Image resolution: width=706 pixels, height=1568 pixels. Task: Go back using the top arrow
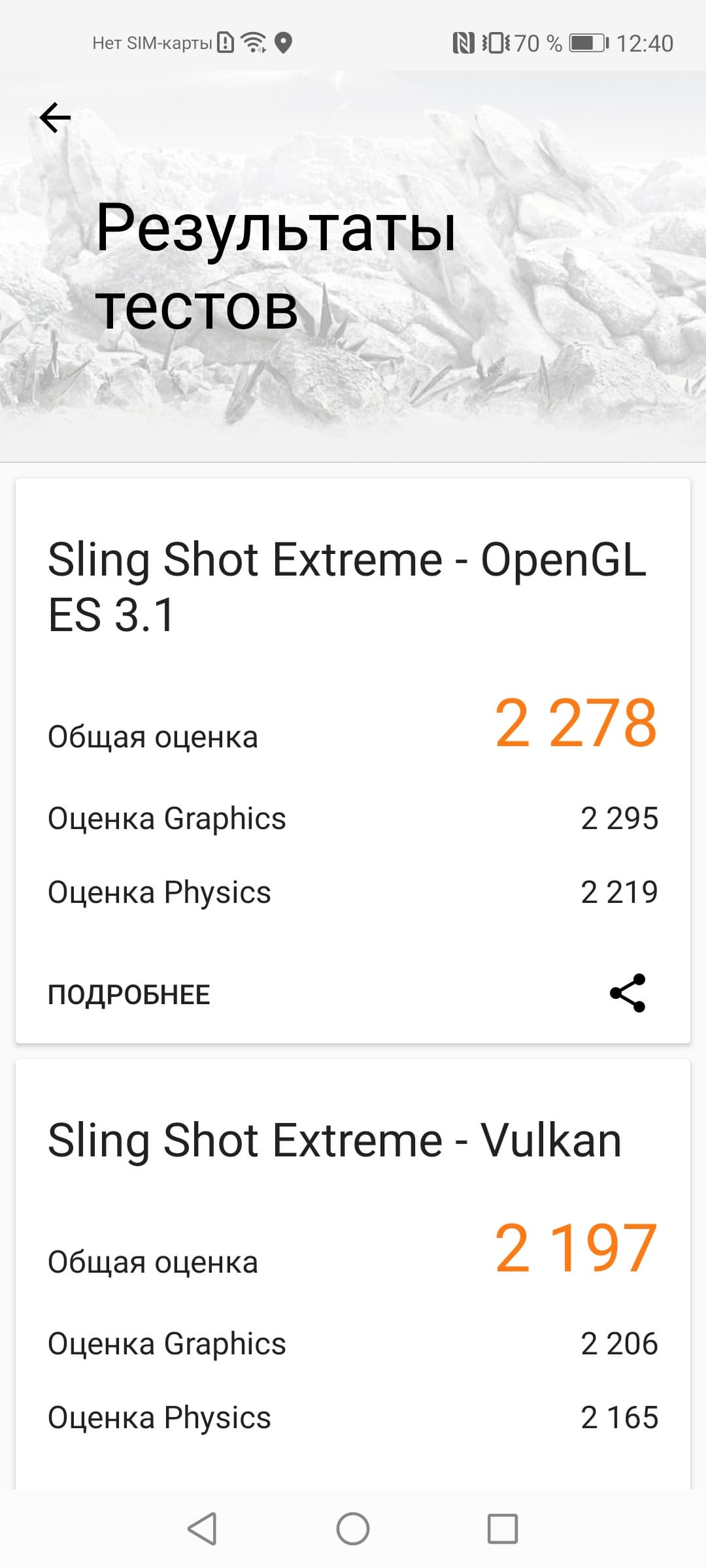[x=55, y=118]
